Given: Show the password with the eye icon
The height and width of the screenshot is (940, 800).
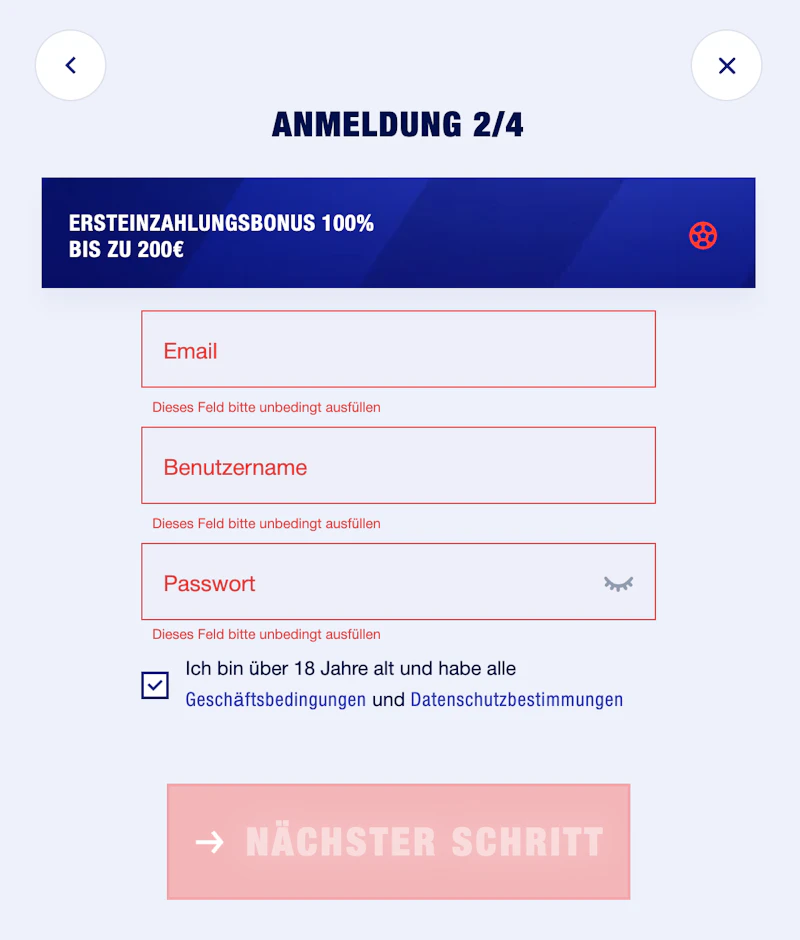Looking at the screenshot, I should [619, 583].
